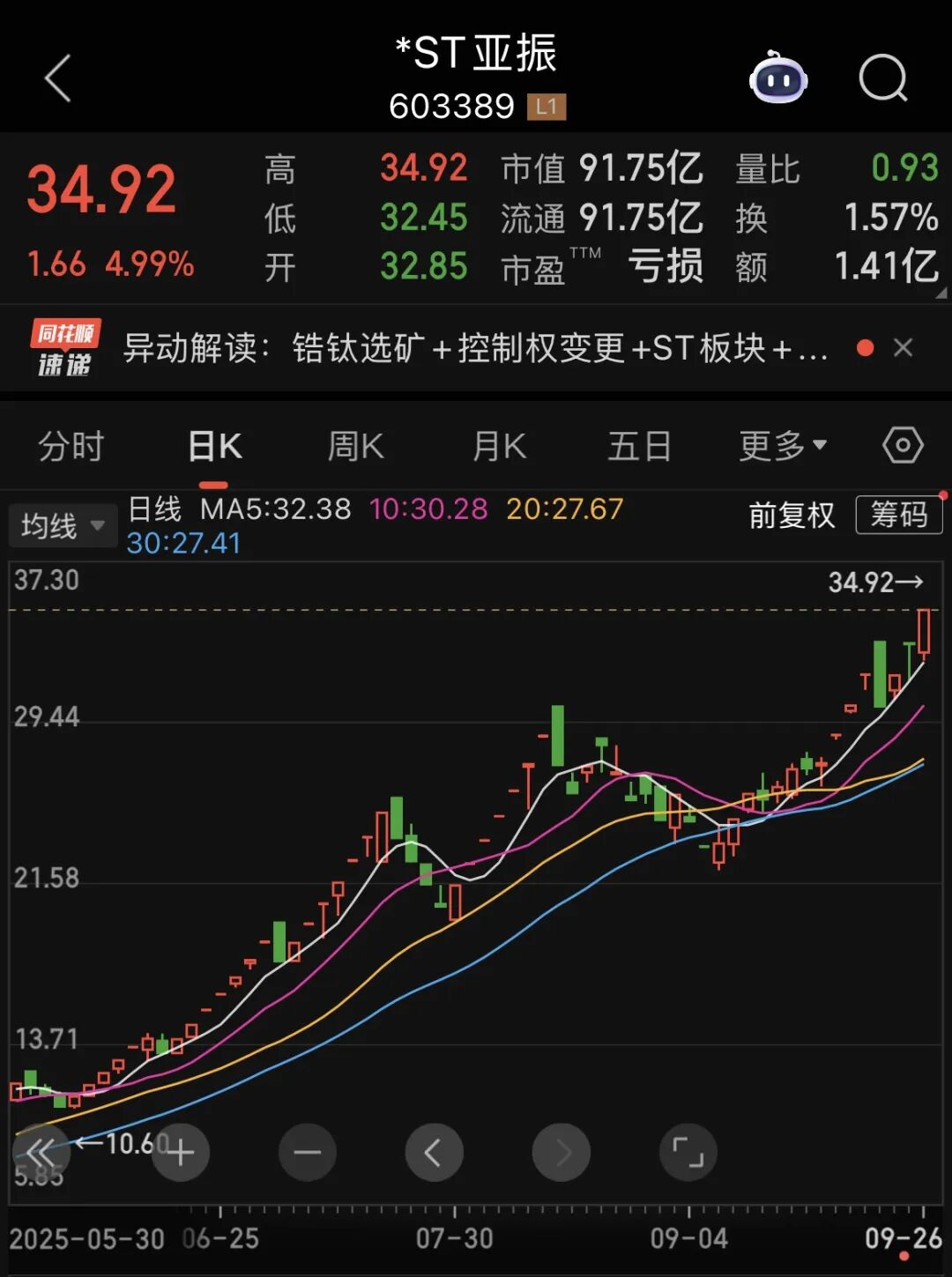
Task: Open search on the stock page
Action: [884, 79]
